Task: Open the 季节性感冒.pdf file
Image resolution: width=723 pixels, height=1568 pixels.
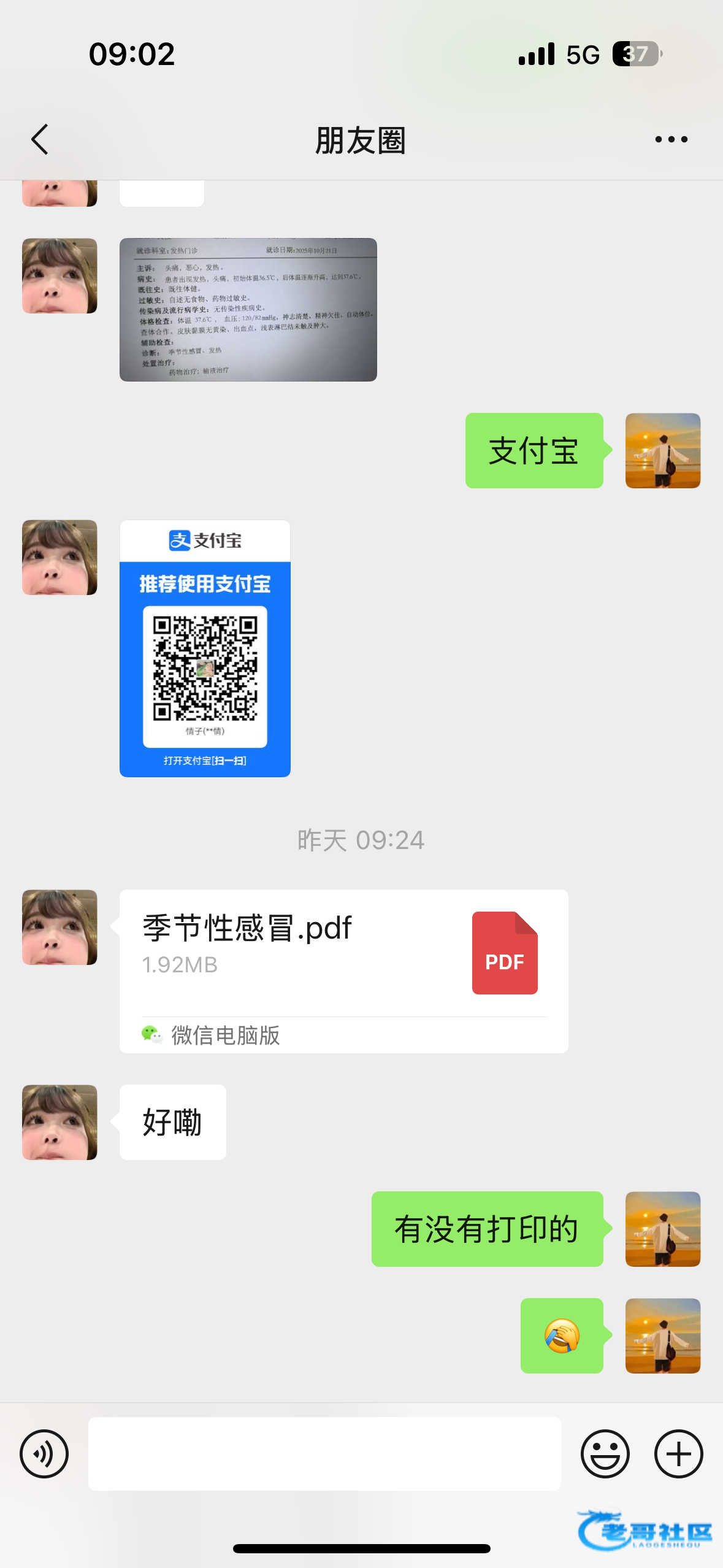Action: 343,970
